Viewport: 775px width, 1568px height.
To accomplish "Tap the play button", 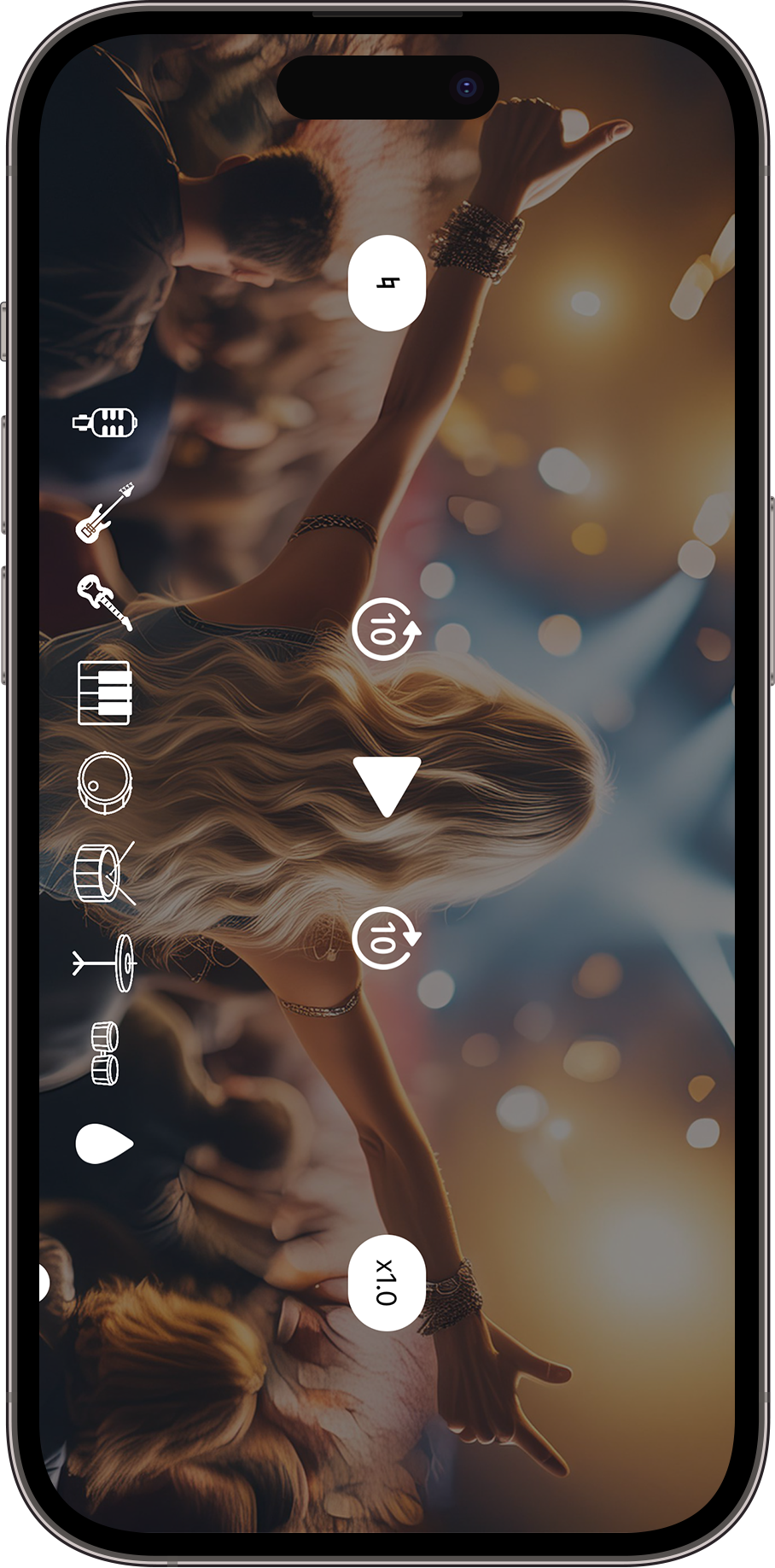I will point(386,786).
